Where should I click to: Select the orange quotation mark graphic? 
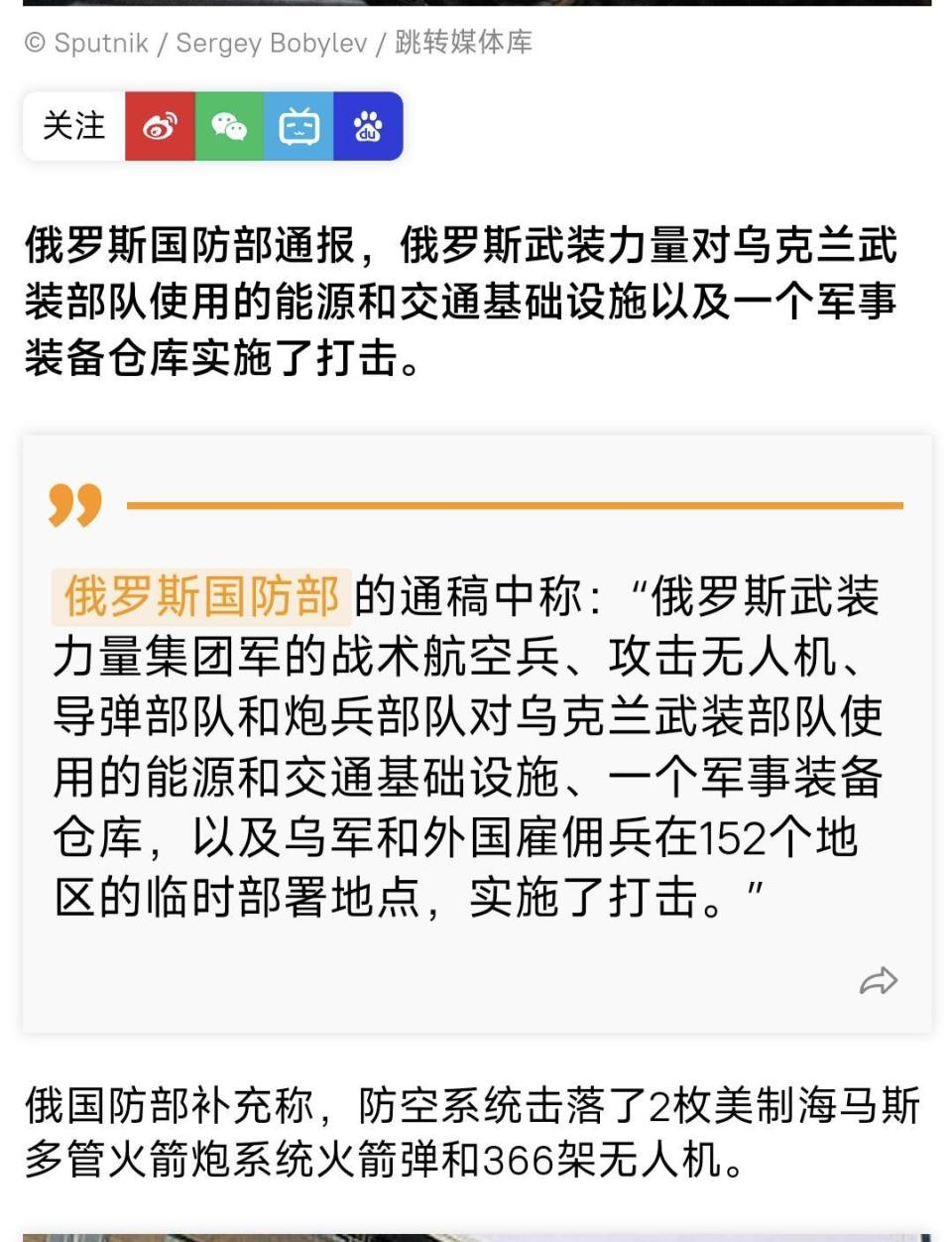(76, 508)
